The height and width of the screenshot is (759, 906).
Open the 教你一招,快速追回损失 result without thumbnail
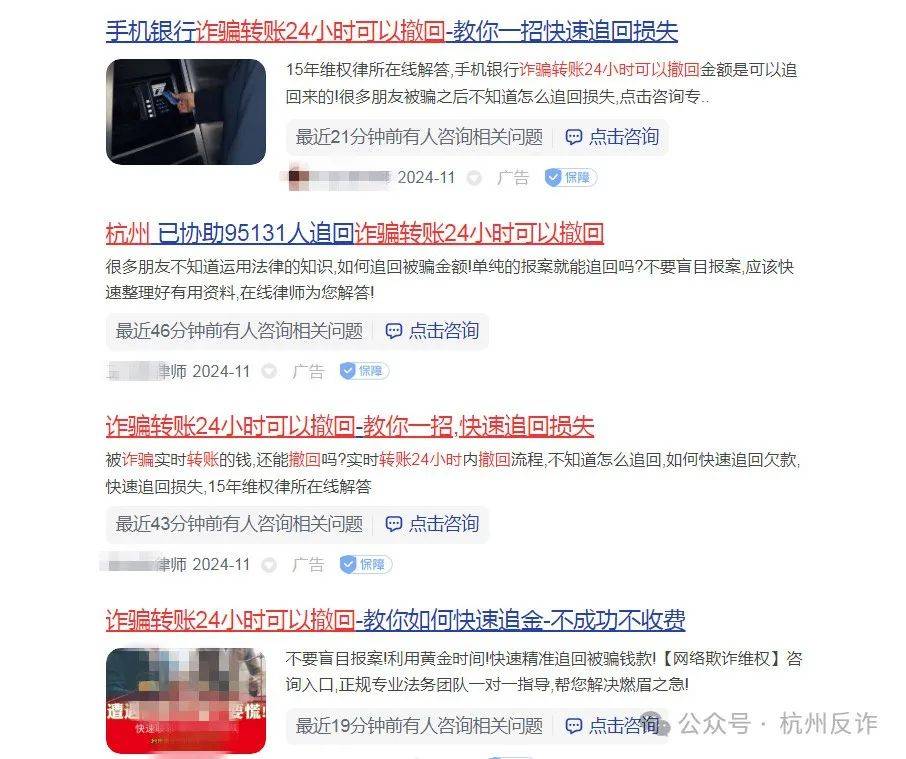click(349, 427)
